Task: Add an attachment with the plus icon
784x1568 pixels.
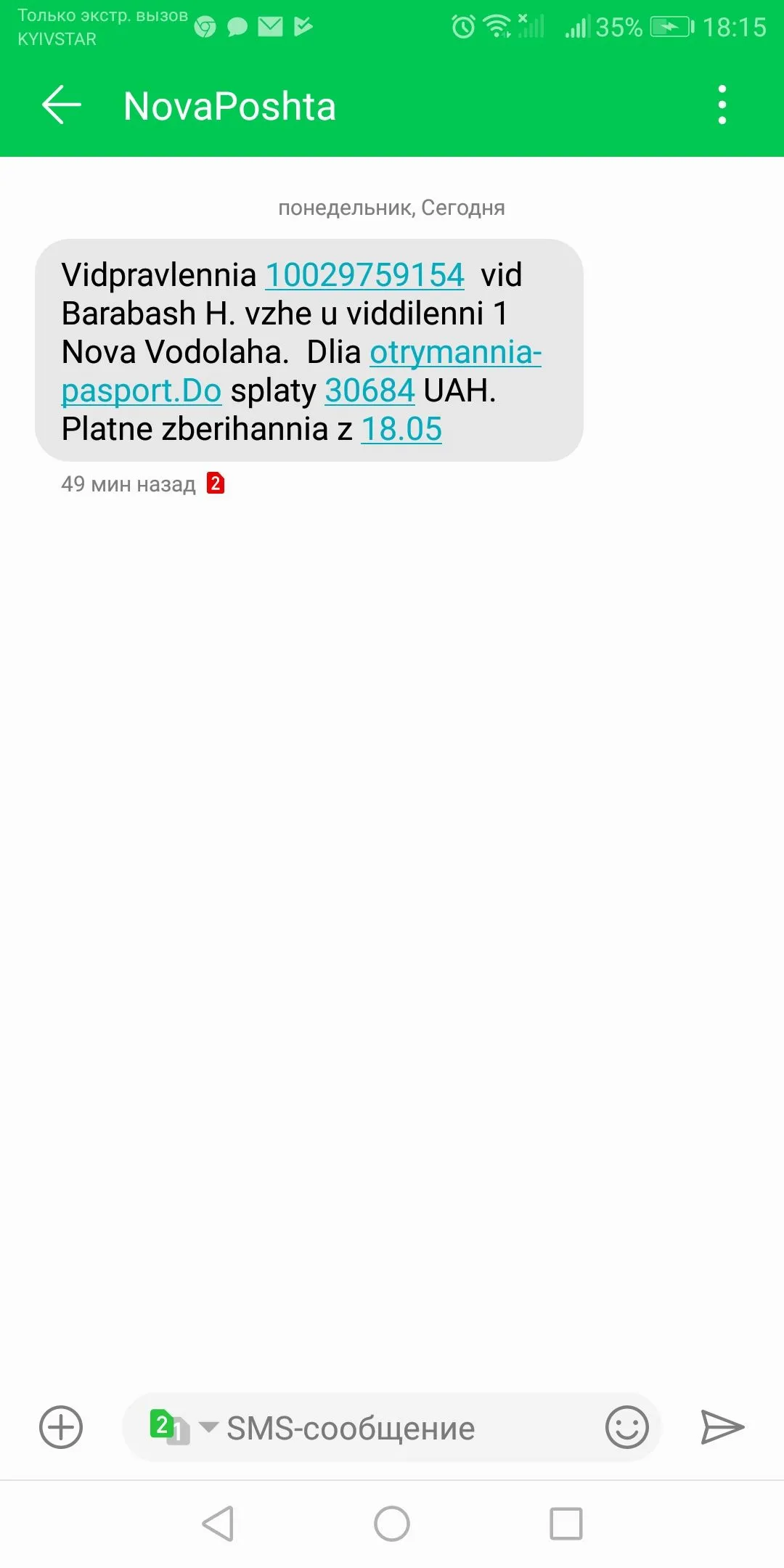Action: pos(61,1428)
